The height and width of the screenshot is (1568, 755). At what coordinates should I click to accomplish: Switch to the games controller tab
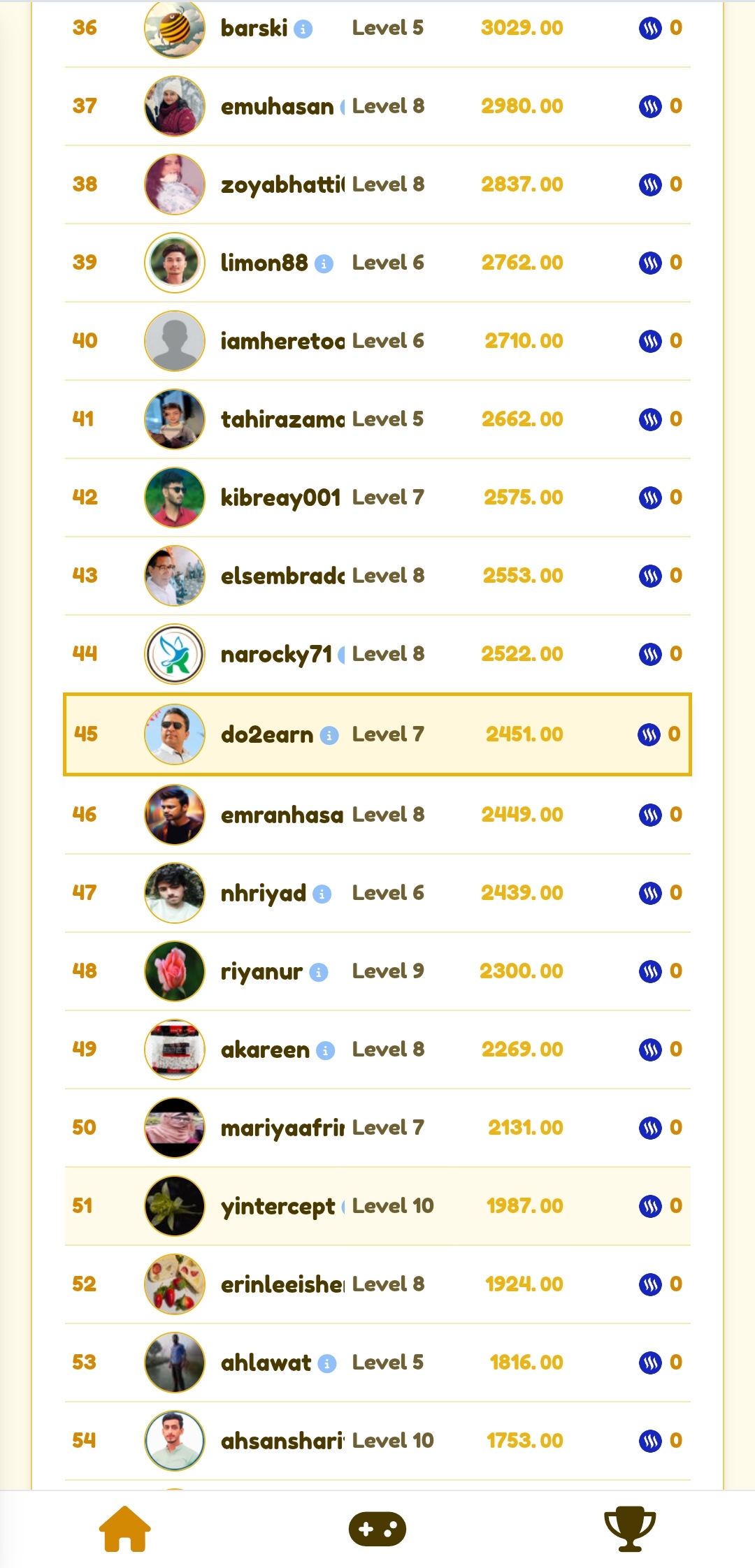(x=377, y=1529)
